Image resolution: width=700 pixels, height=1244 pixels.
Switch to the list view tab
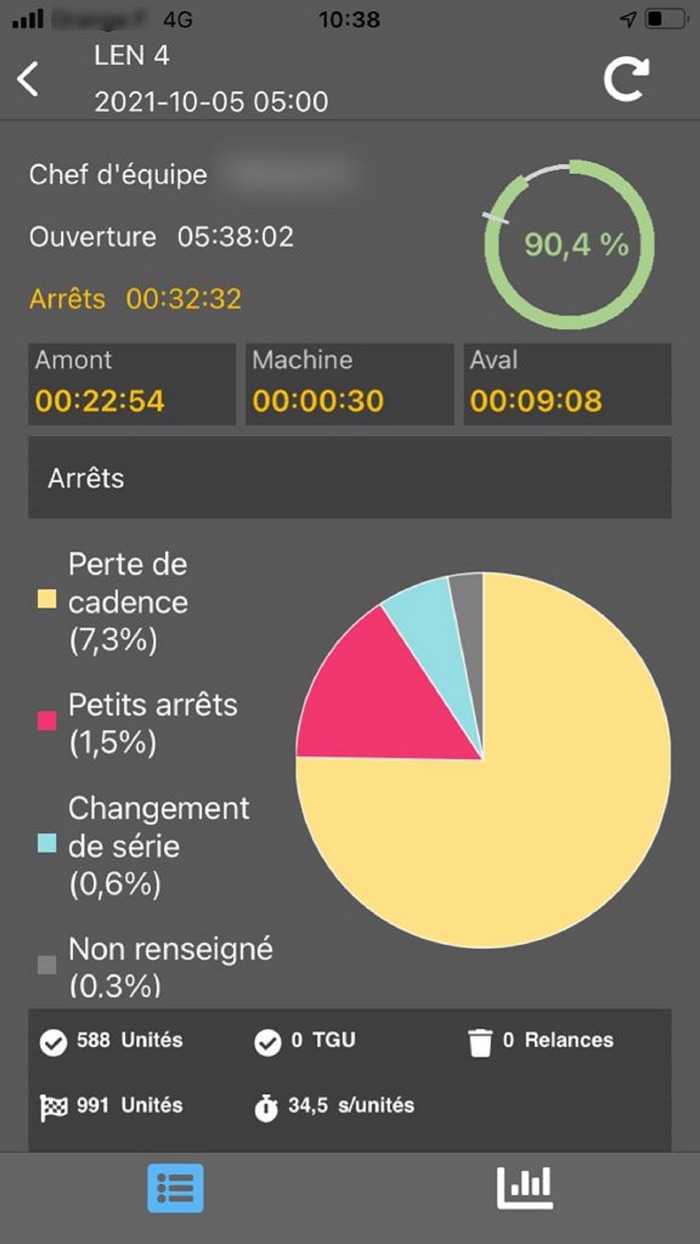175,1188
